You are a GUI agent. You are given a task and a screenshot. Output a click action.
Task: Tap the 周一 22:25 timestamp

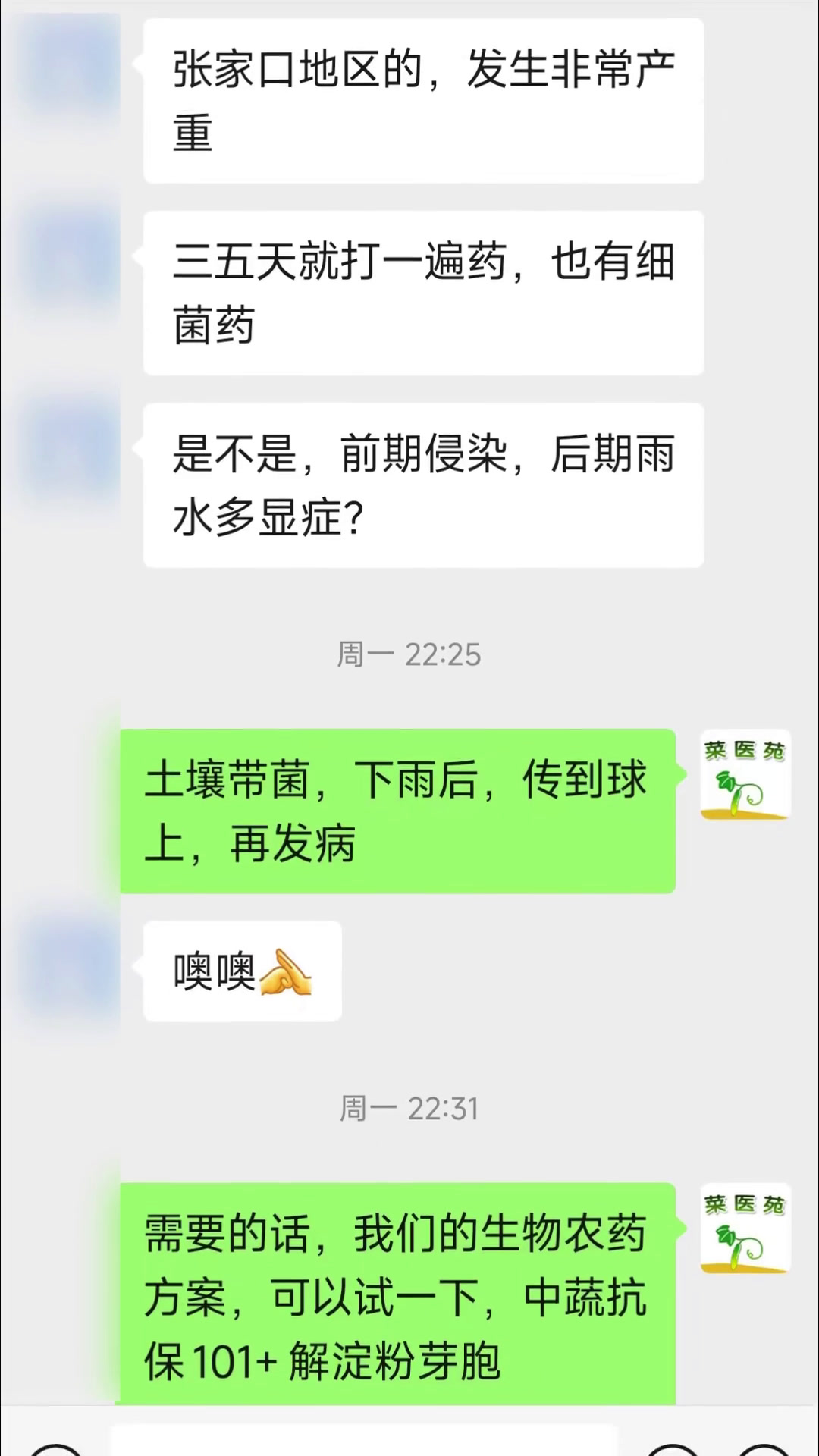(409, 654)
